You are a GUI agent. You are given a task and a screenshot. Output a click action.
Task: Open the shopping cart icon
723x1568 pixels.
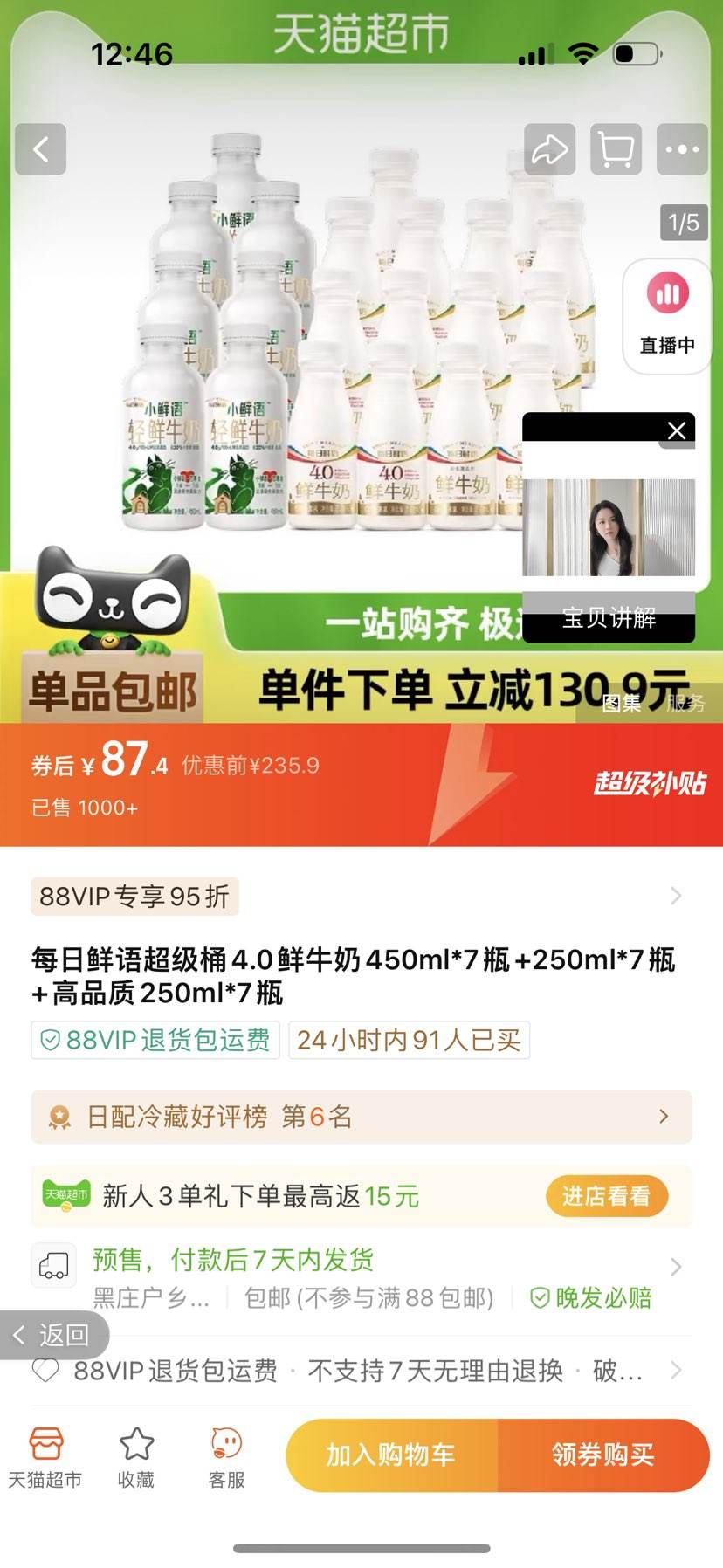click(616, 149)
